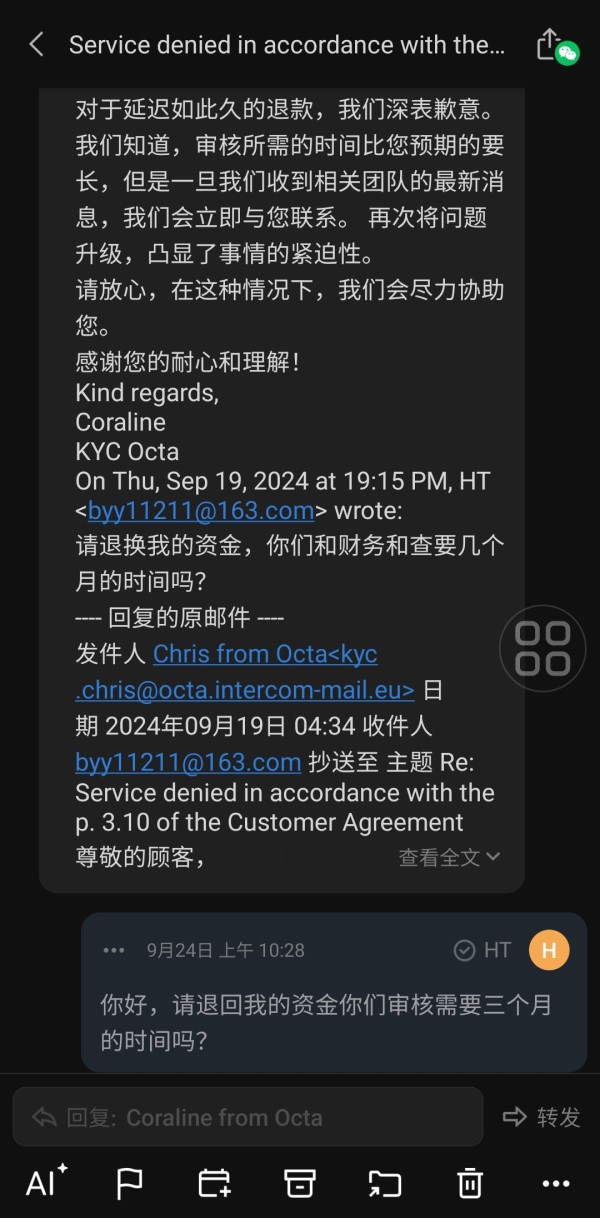Screen dimensions: 600x1218
Task: Open more actions in bottom toolbar
Action: tap(555, 1184)
